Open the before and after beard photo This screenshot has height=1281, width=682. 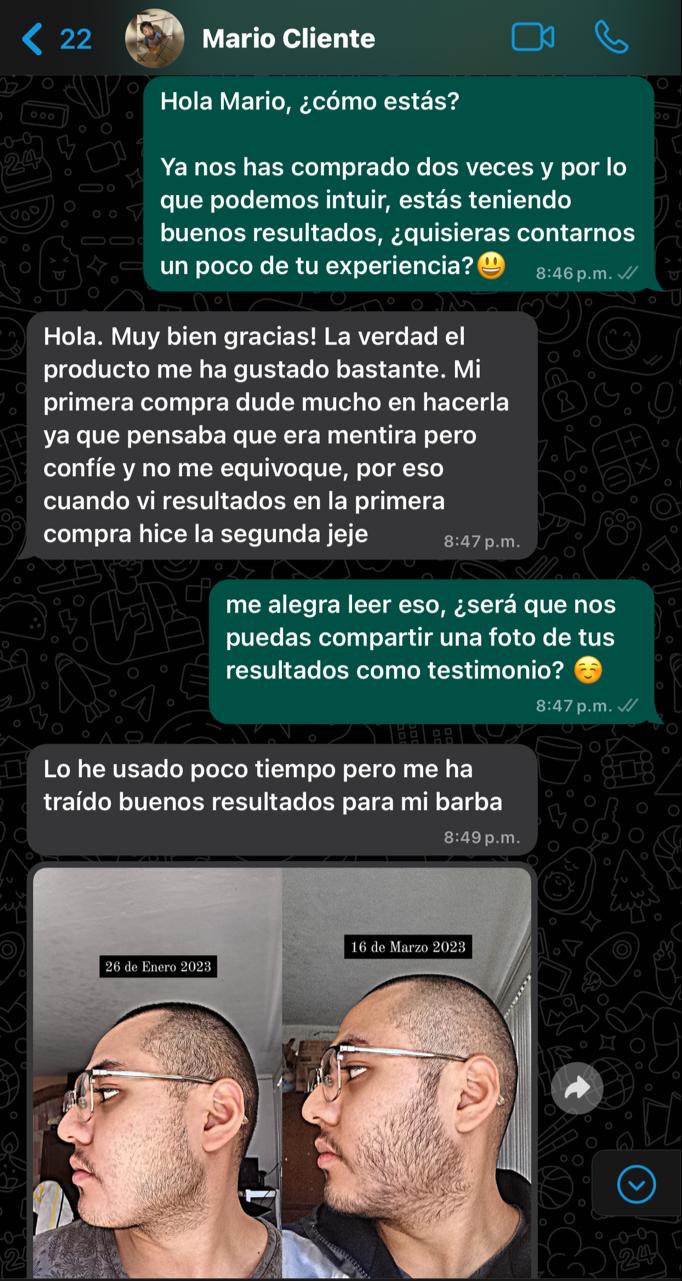click(282, 1072)
